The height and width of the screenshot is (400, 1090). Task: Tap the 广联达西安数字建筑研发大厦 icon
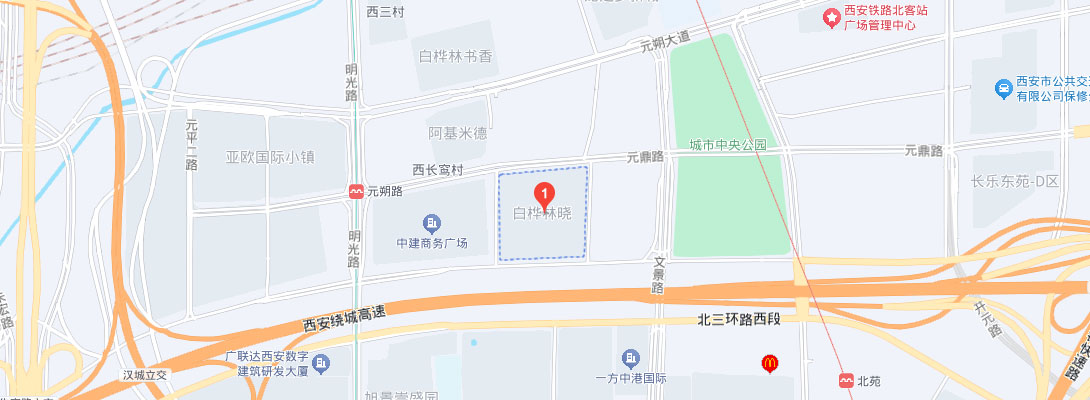321,367
